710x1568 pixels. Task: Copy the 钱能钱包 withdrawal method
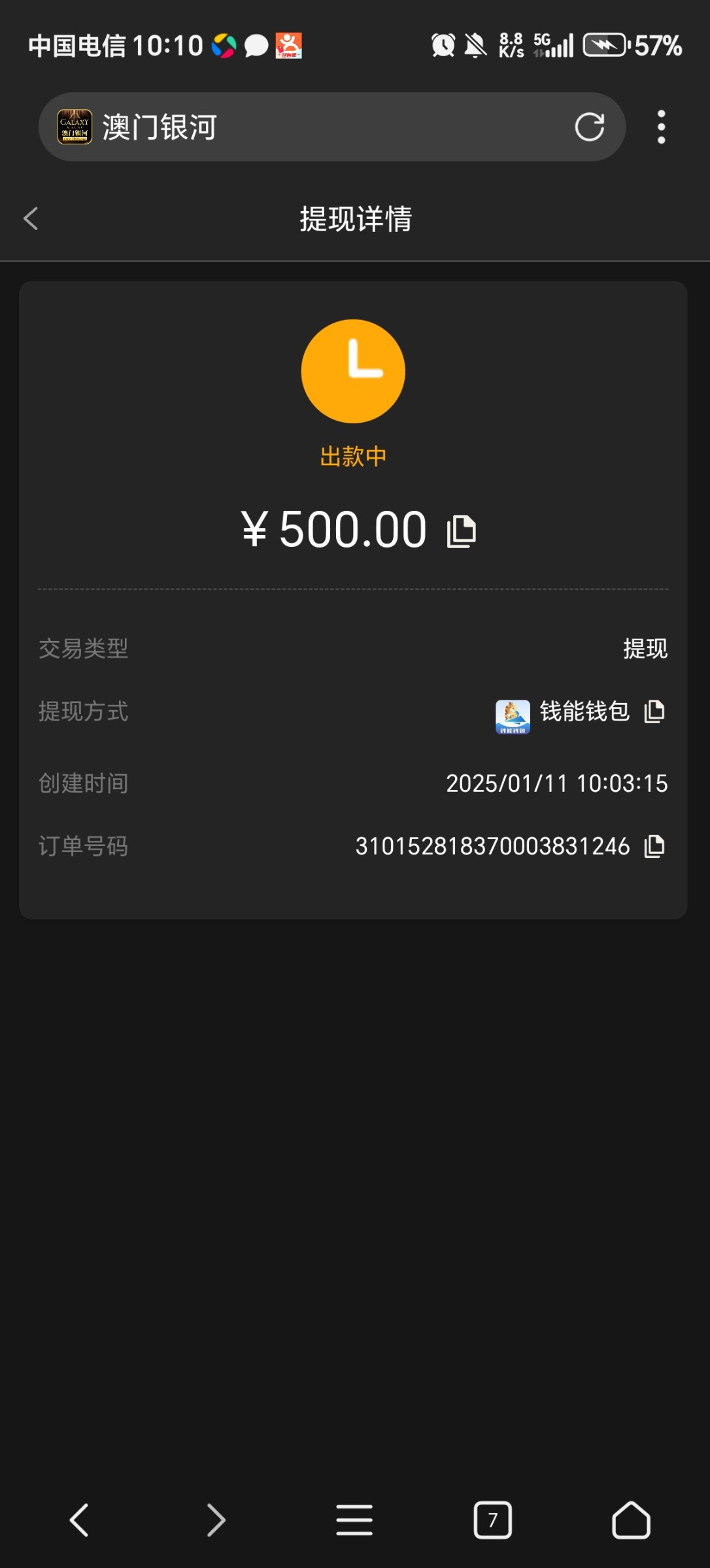[x=654, y=711]
